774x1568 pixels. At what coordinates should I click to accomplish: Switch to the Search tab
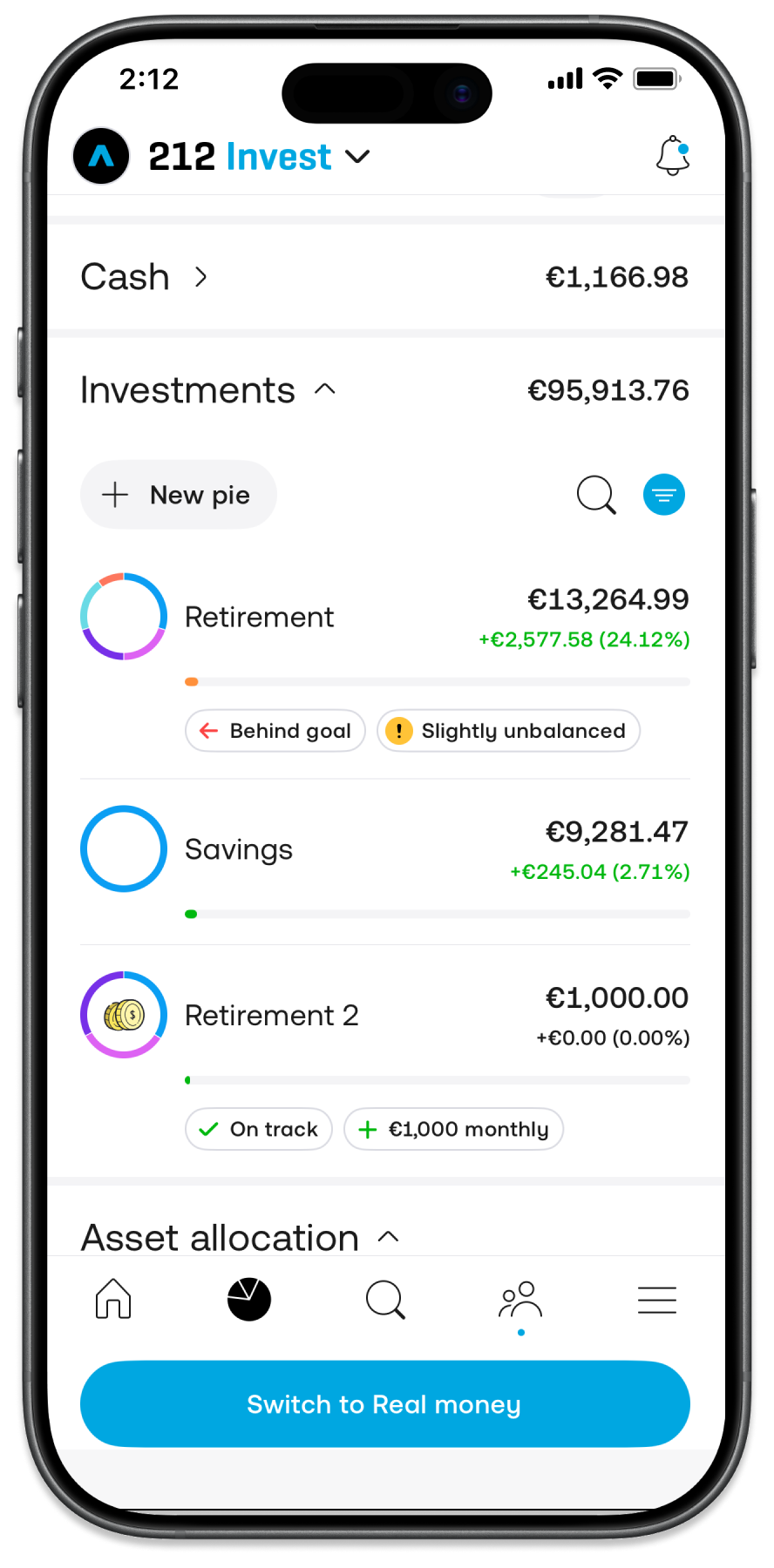(385, 1300)
